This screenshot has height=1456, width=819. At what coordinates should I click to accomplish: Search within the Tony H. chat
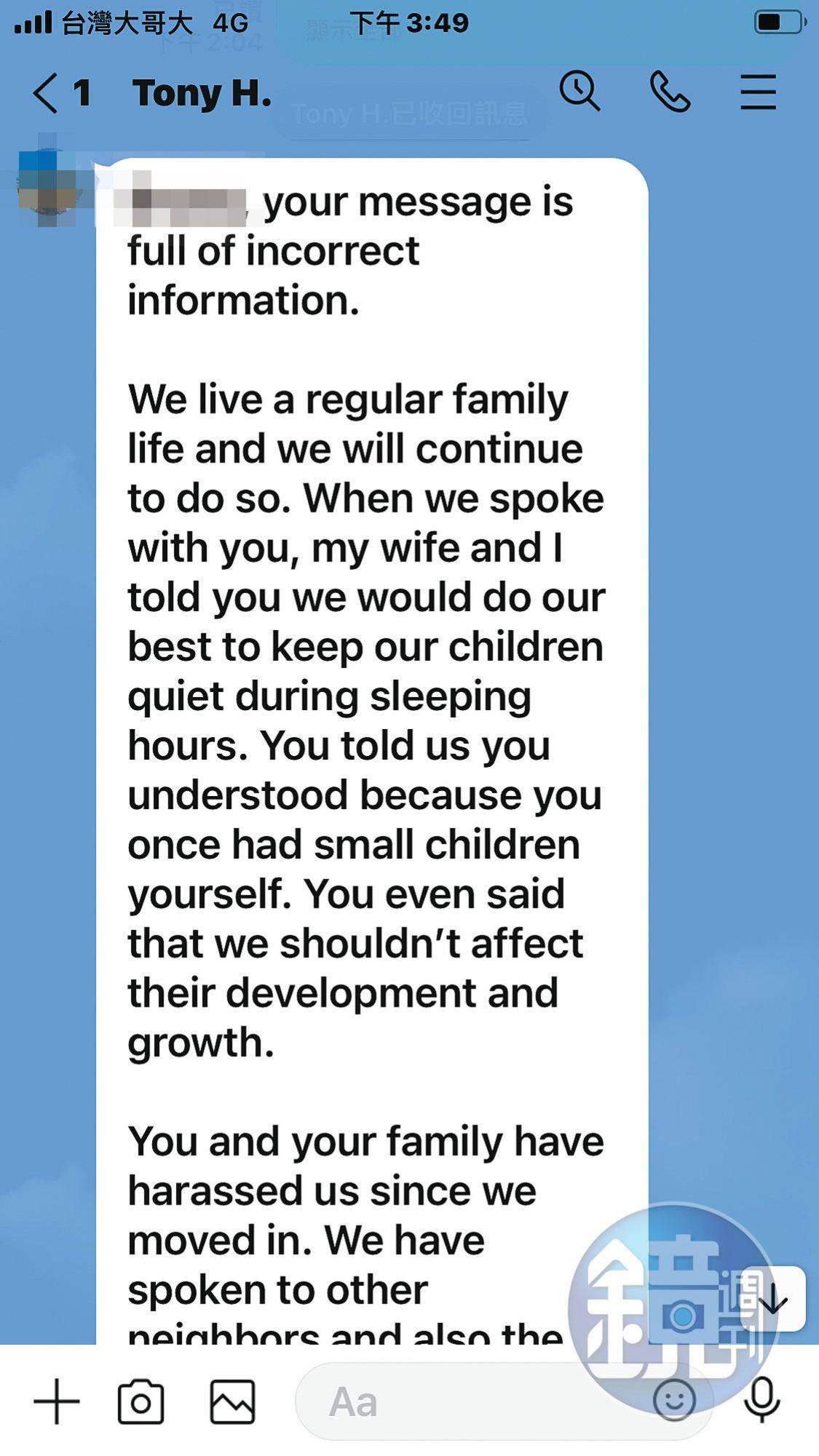click(x=579, y=92)
